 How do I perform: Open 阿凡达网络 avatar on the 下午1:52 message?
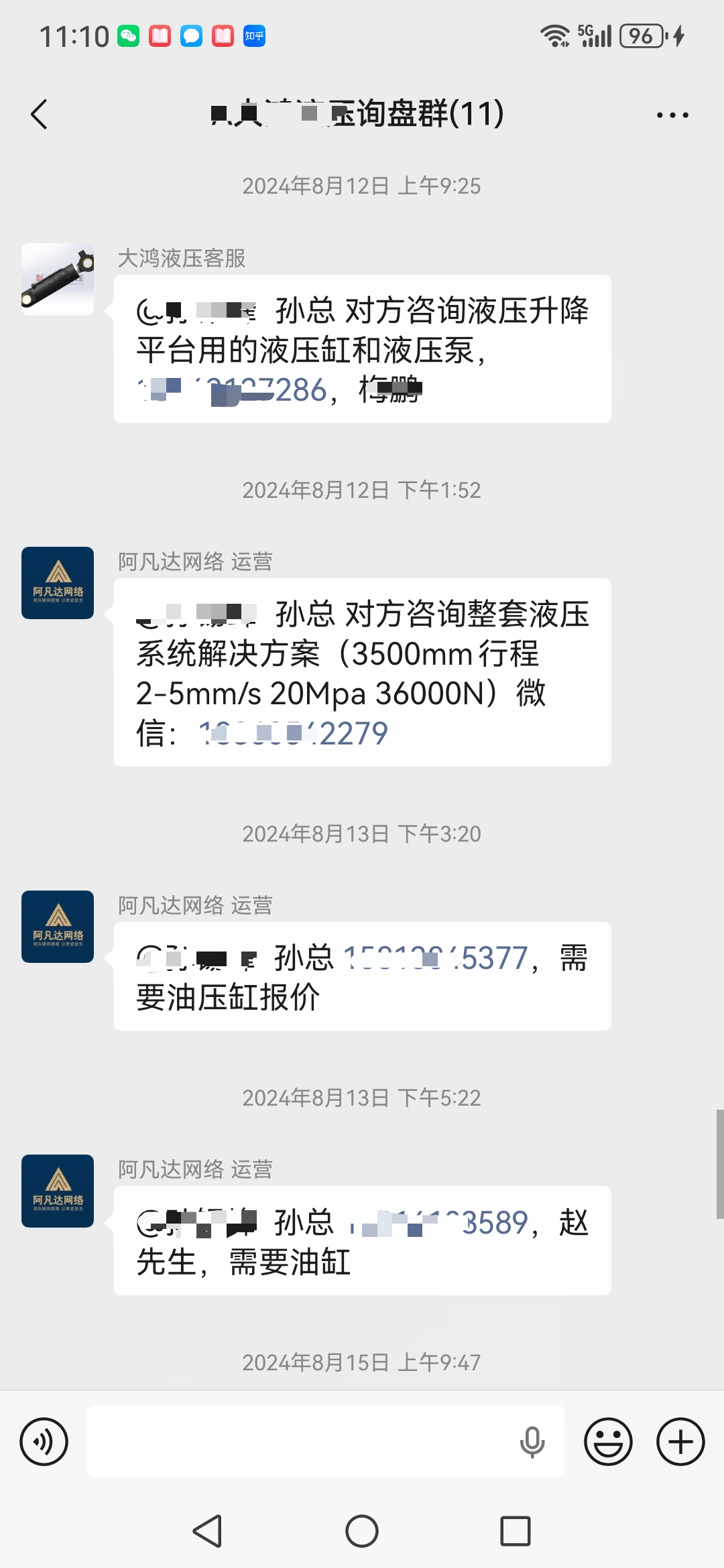(58, 583)
